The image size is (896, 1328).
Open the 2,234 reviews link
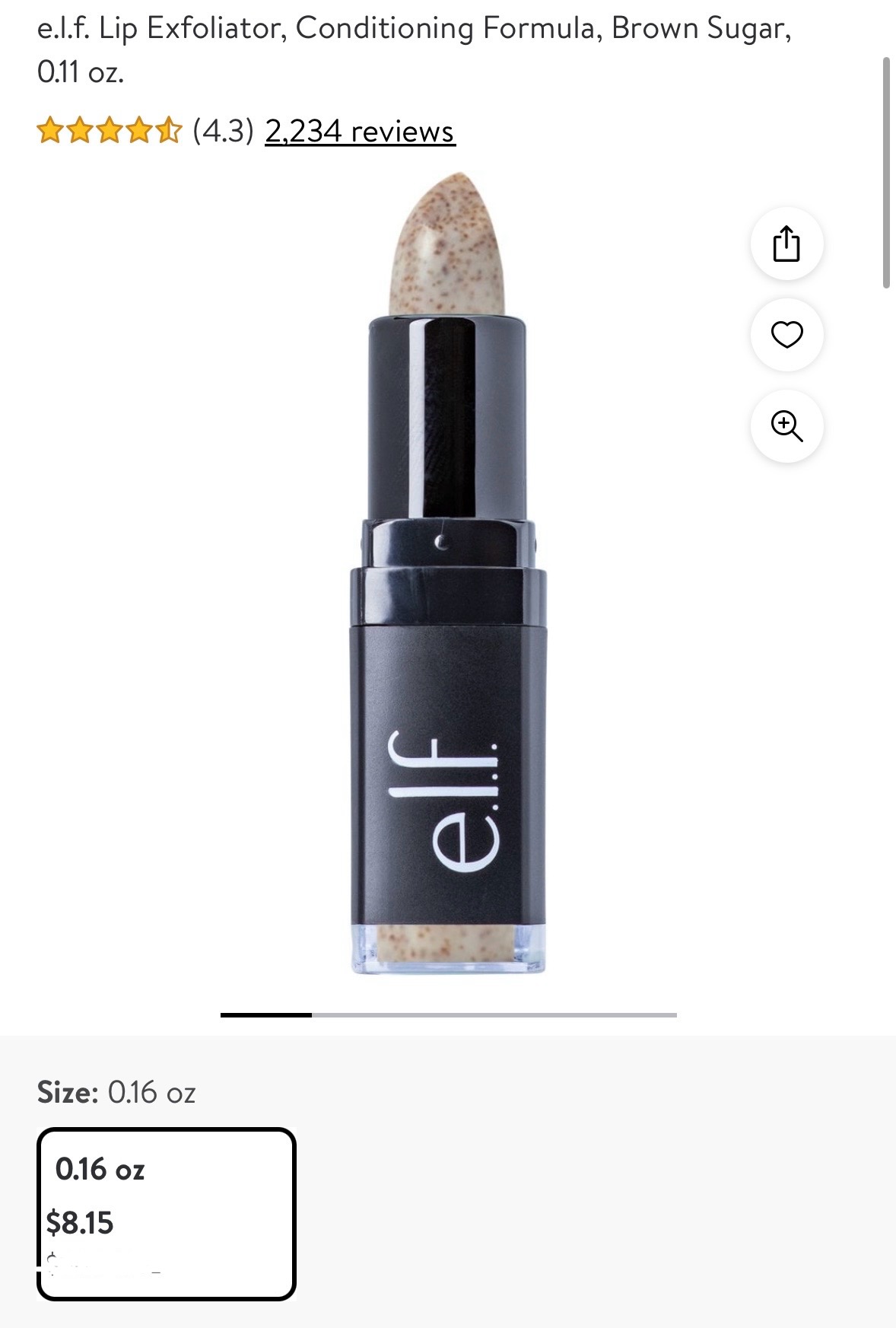click(x=359, y=132)
